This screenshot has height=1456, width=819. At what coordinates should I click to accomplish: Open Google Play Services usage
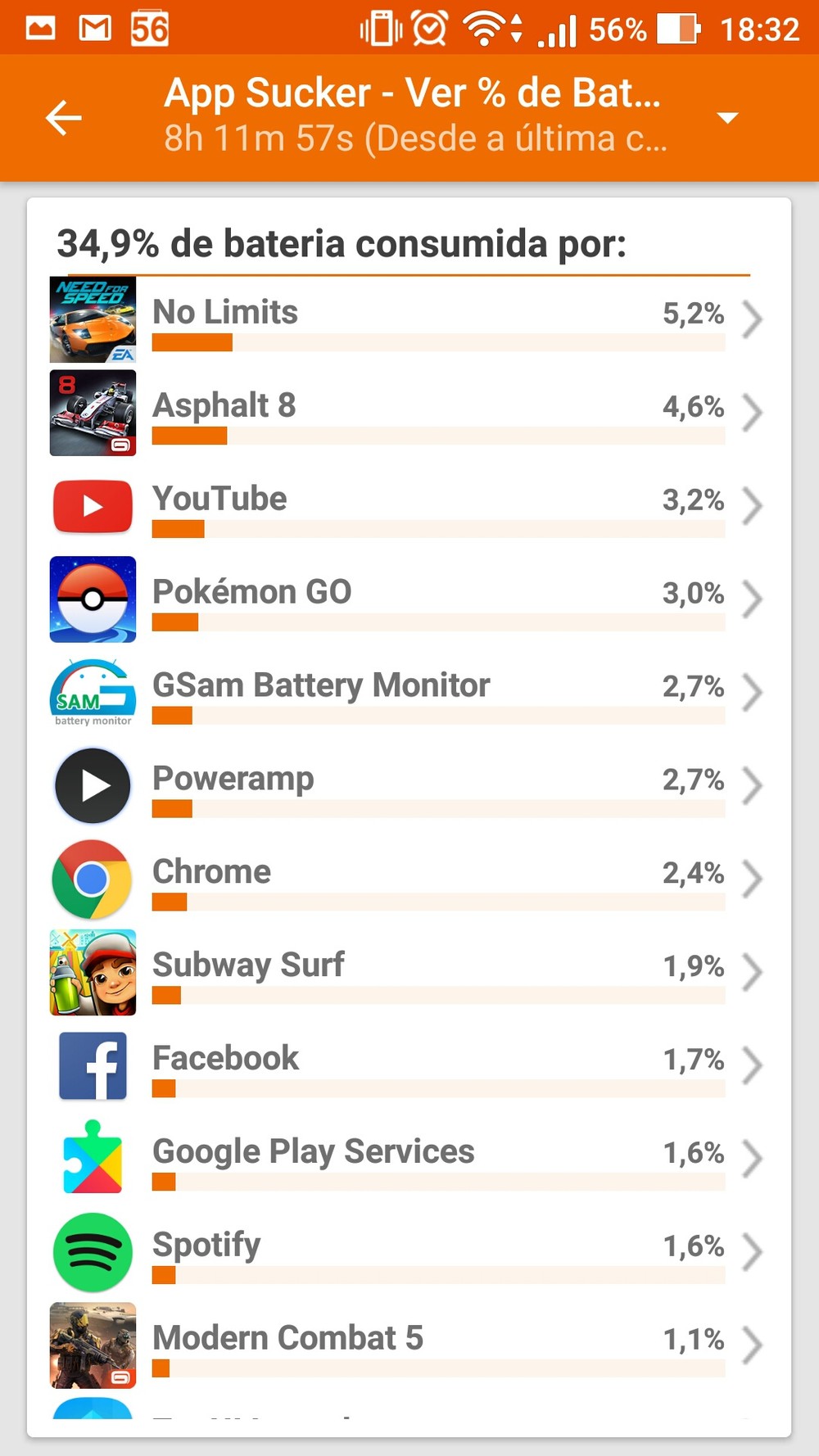click(409, 1160)
